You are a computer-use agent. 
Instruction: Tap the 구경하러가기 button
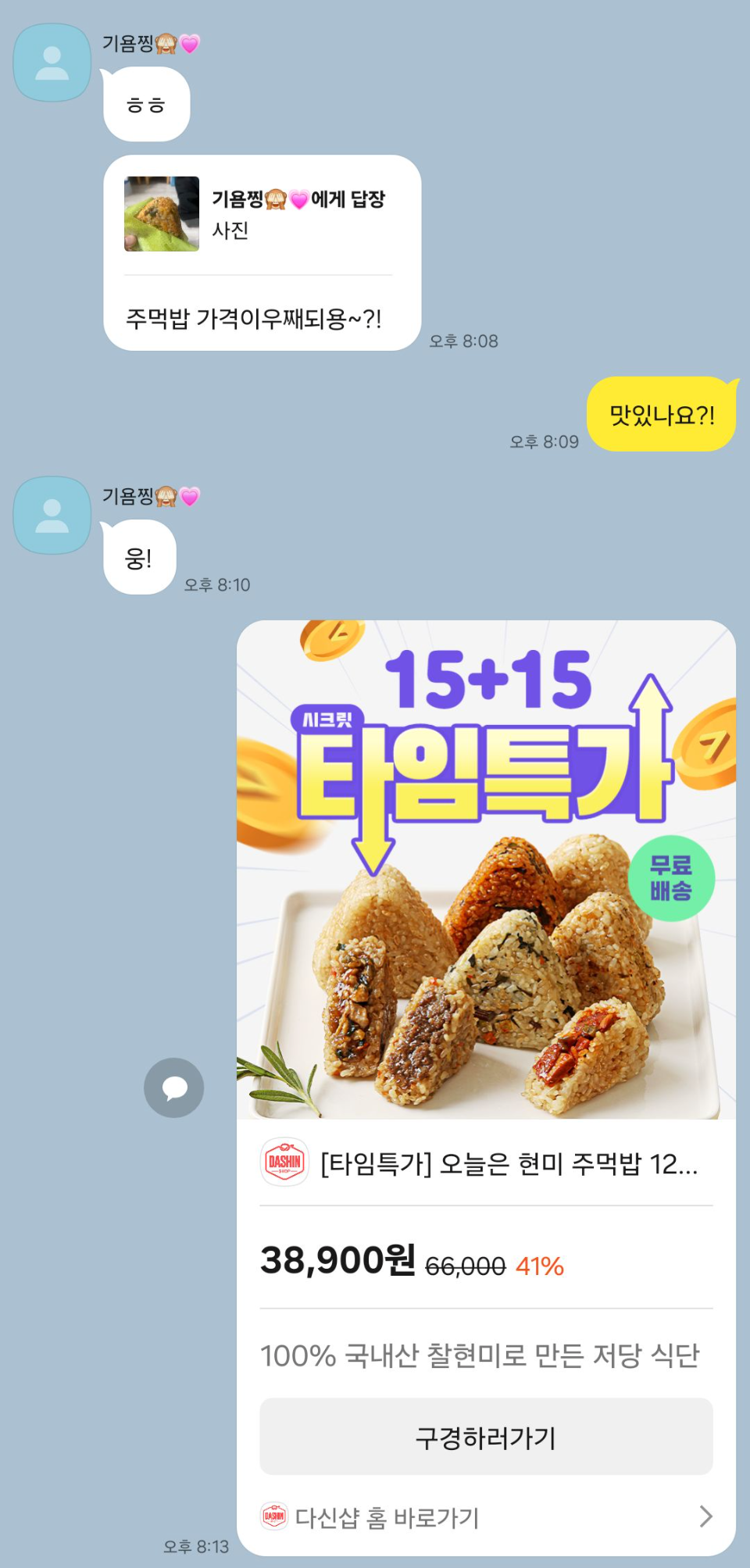[486, 1437]
